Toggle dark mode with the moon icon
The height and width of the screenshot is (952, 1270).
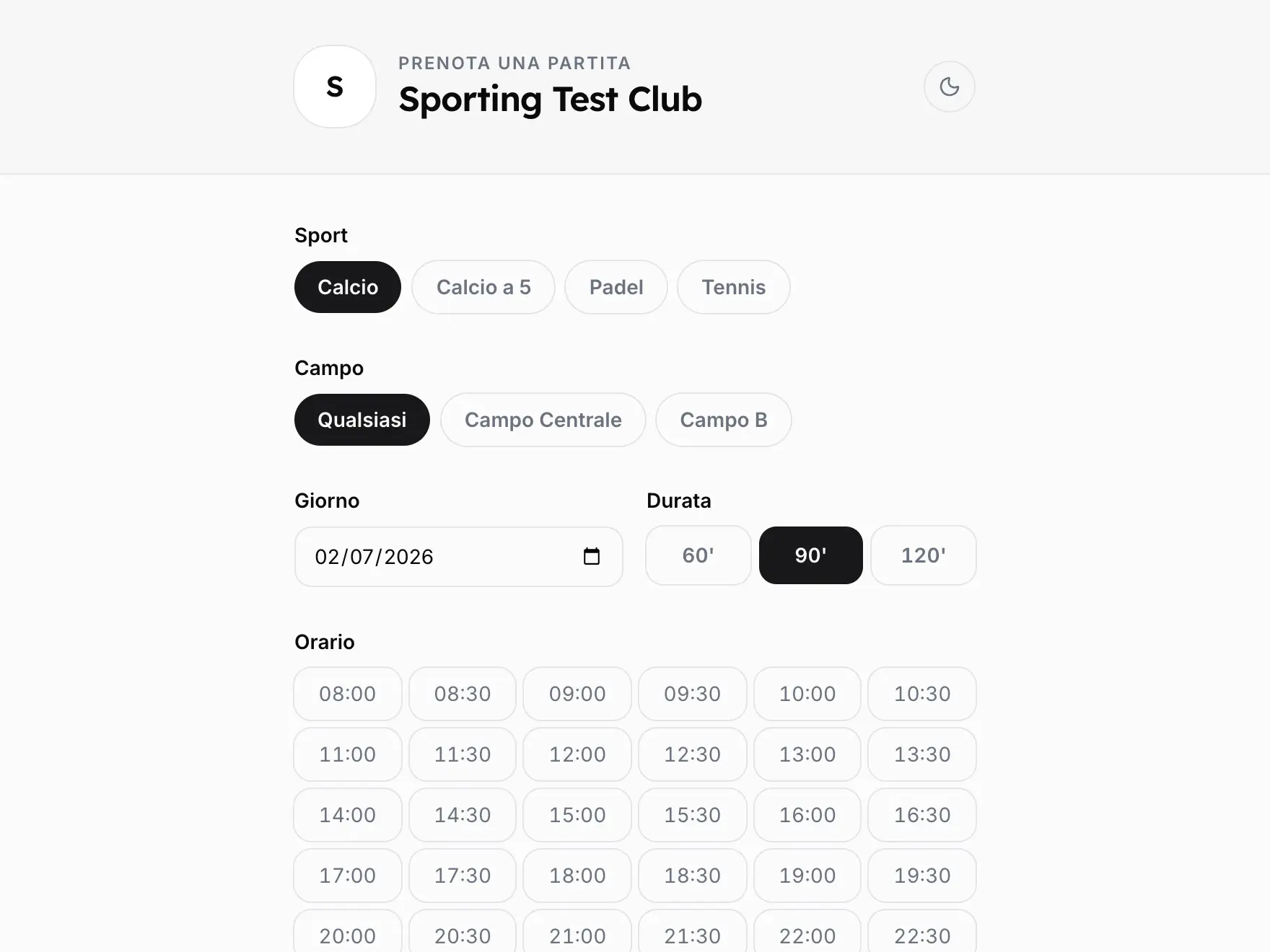(949, 87)
